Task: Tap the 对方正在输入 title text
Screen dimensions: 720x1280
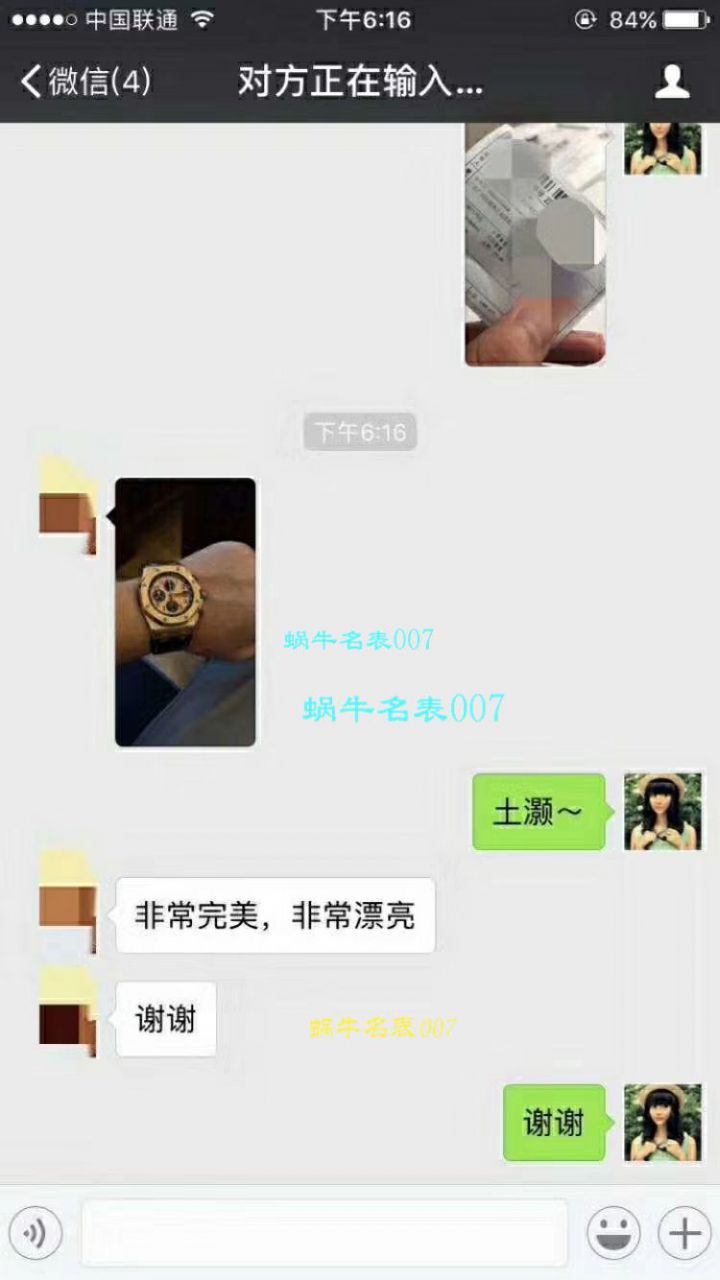Action: click(x=358, y=85)
